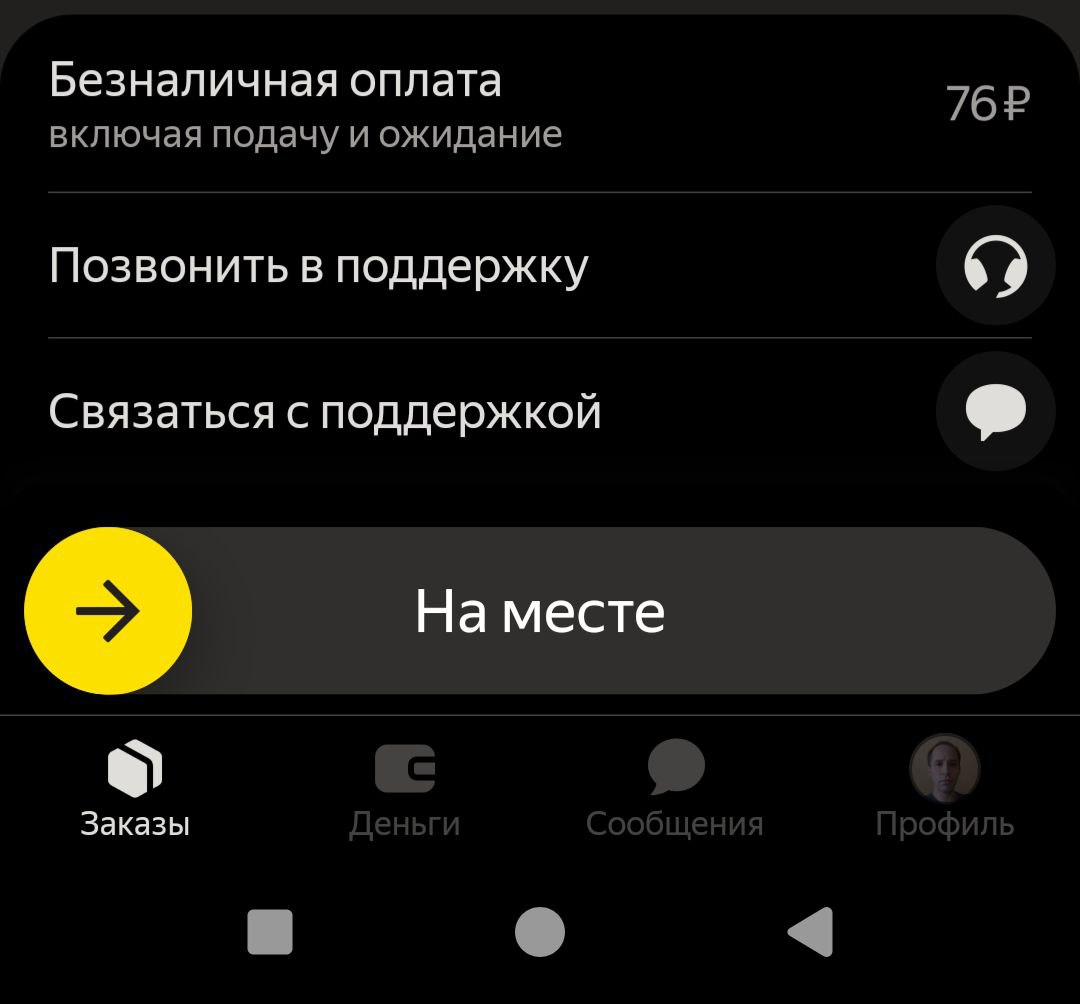
Task: Open the Деньги tab
Action: (405, 790)
